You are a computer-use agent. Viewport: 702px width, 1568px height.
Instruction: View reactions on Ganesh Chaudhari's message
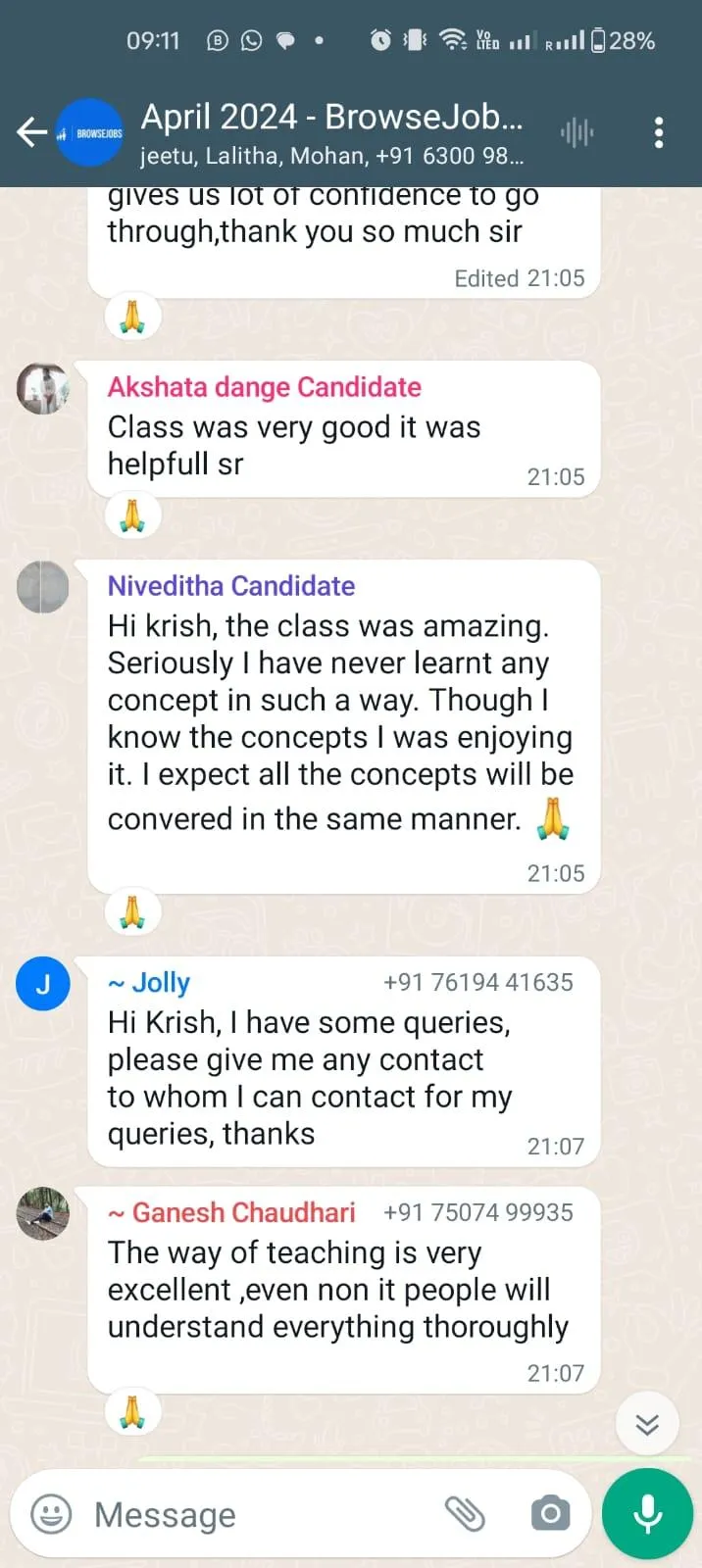pos(132,1412)
